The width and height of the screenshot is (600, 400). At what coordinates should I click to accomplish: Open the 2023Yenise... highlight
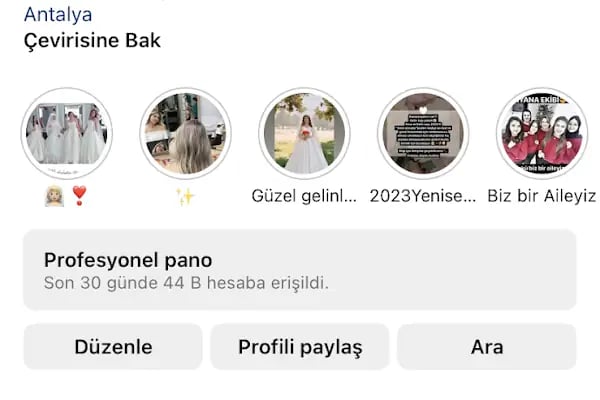point(423,134)
